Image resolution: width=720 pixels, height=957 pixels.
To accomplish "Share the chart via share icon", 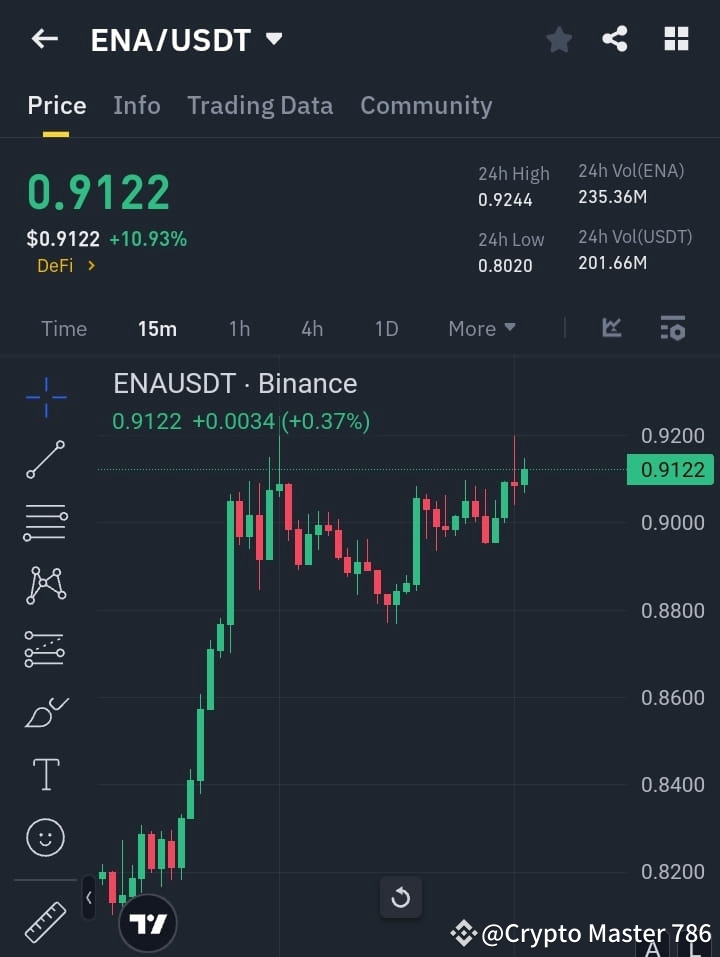I will click(616, 39).
